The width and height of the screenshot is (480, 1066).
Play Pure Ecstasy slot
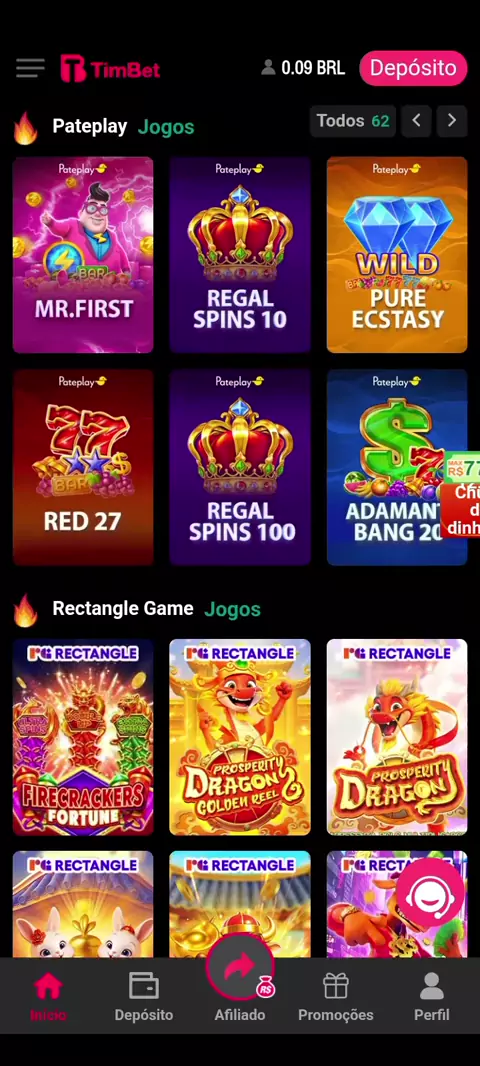[x=397, y=255]
